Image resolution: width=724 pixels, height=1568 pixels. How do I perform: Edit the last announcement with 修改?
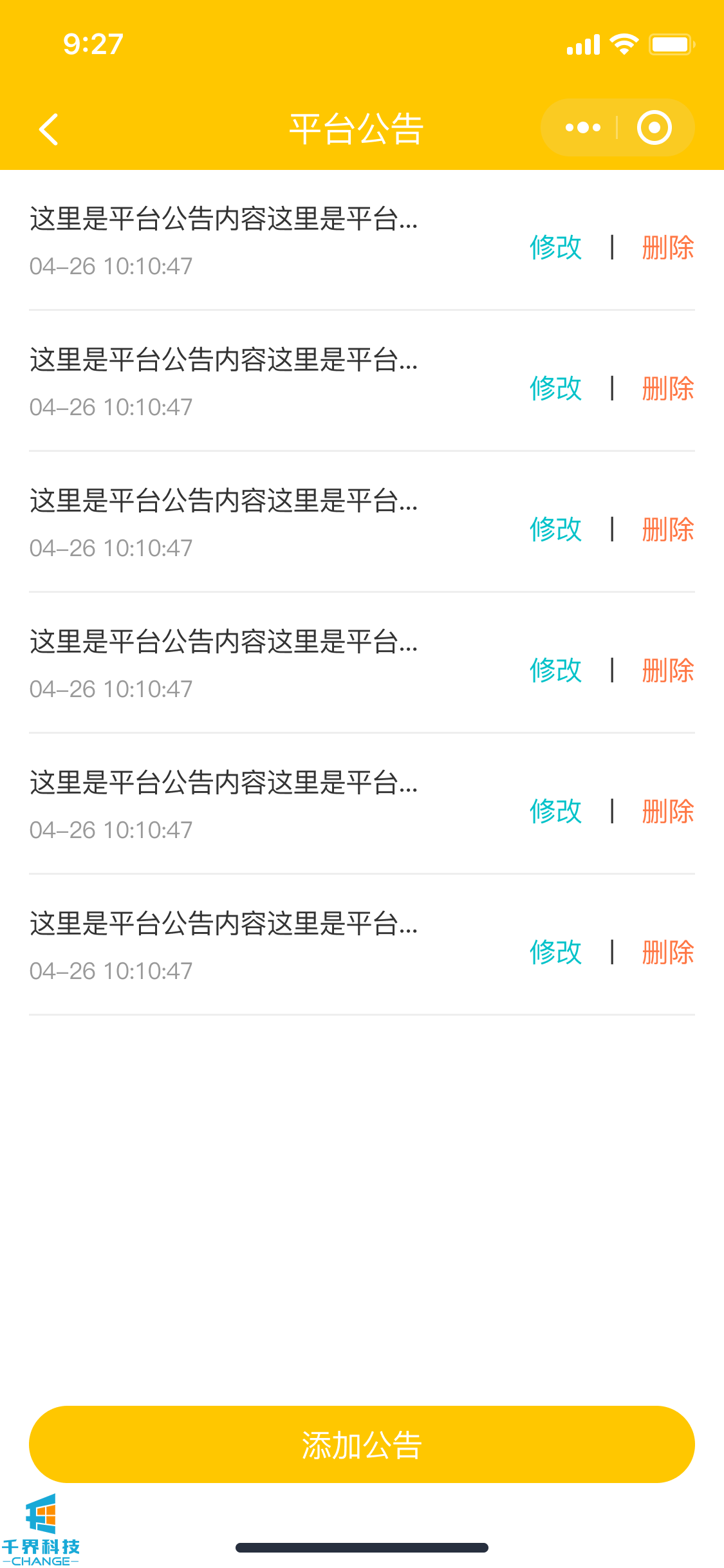pyautogui.click(x=555, y=953)
